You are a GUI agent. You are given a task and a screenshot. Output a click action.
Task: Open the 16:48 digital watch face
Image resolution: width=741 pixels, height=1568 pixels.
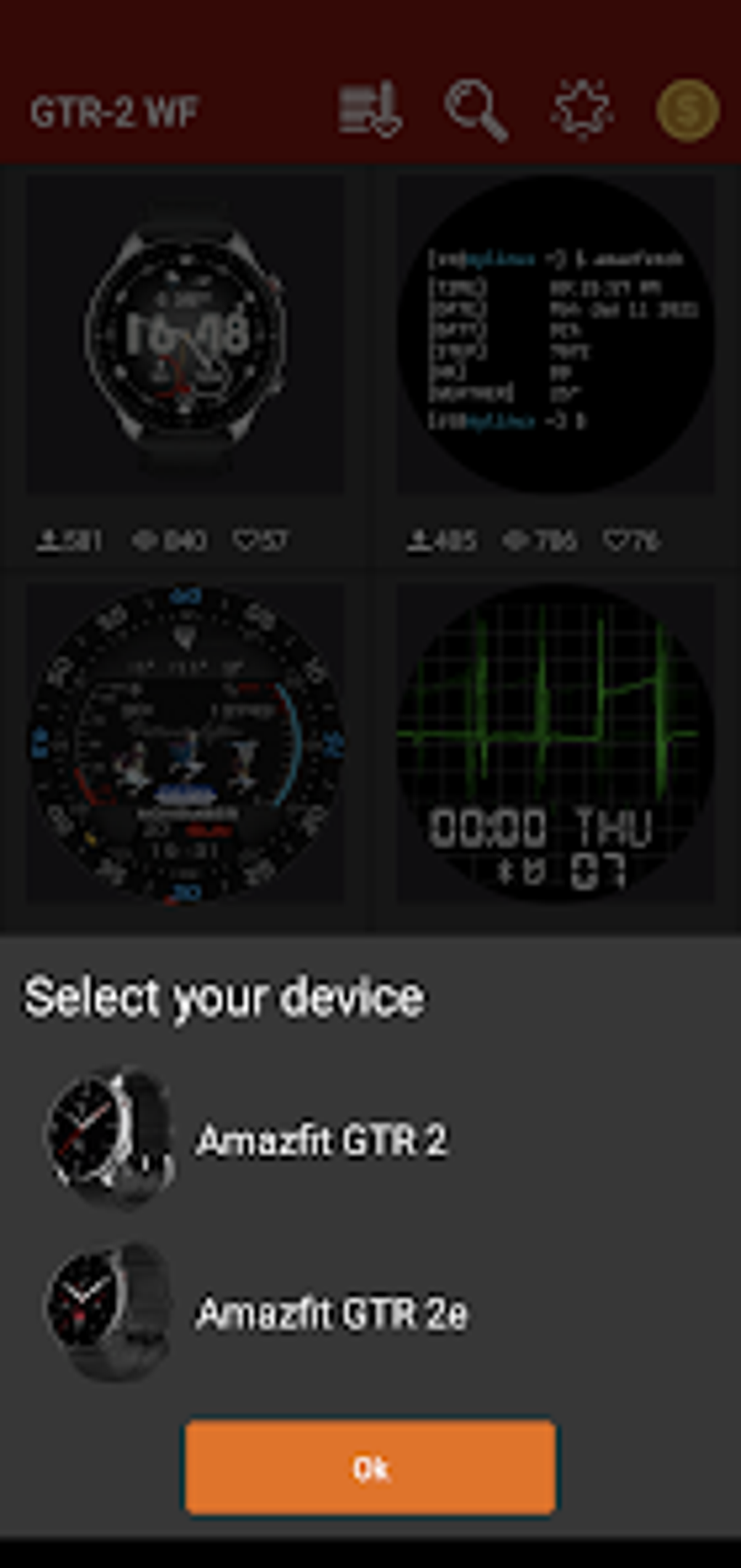186,334
